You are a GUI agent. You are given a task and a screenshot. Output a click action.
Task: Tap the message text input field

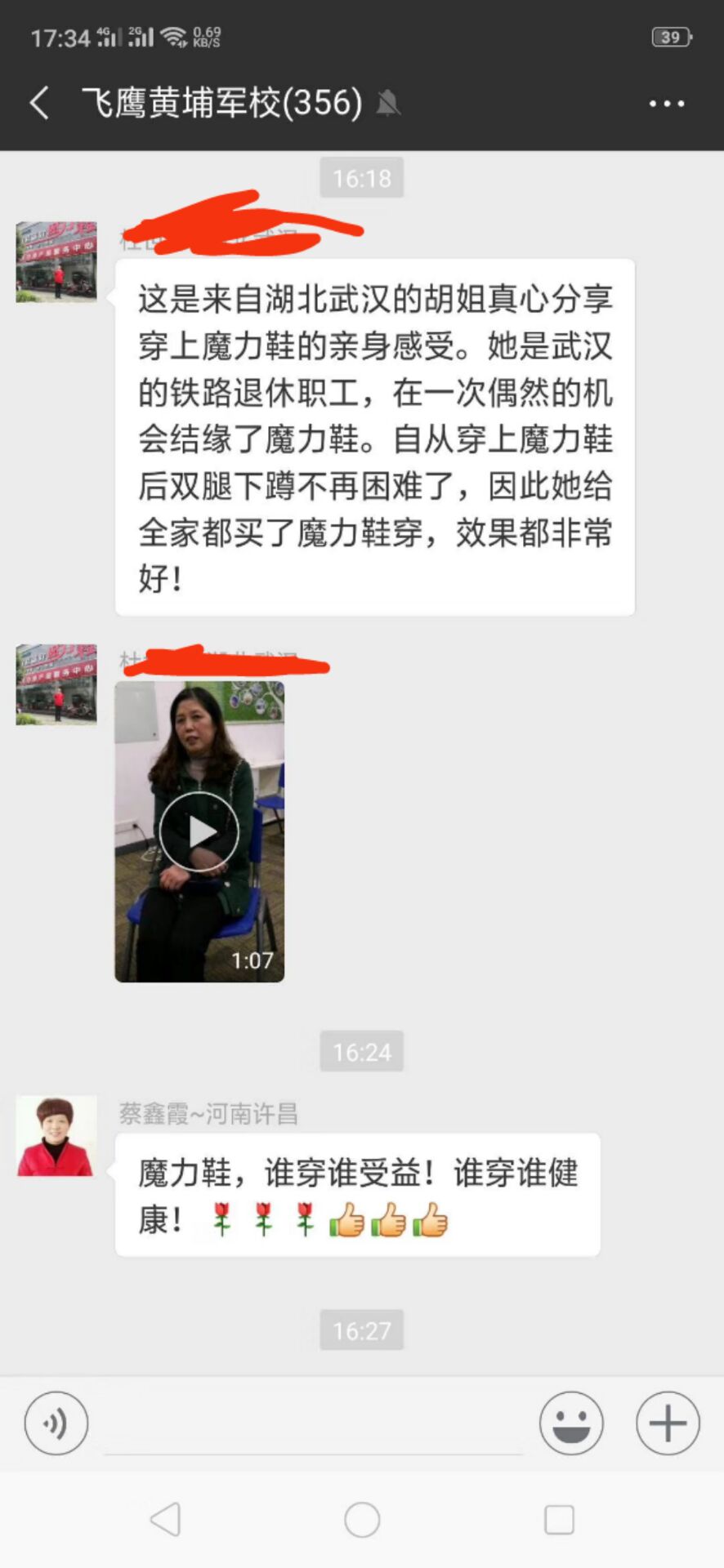tap(313, 1424)
